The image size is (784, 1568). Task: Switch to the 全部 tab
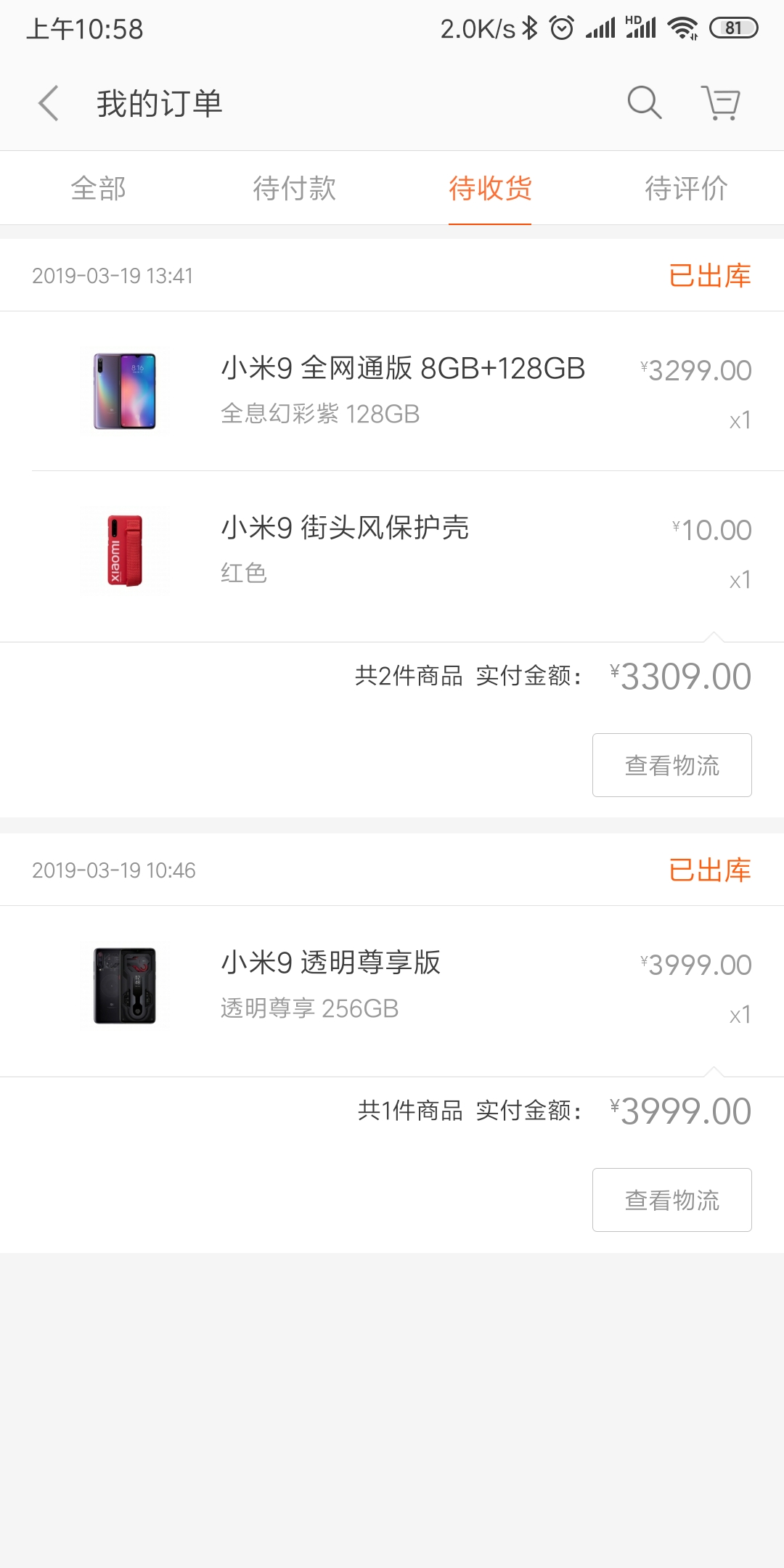click(x=98, y=189)
